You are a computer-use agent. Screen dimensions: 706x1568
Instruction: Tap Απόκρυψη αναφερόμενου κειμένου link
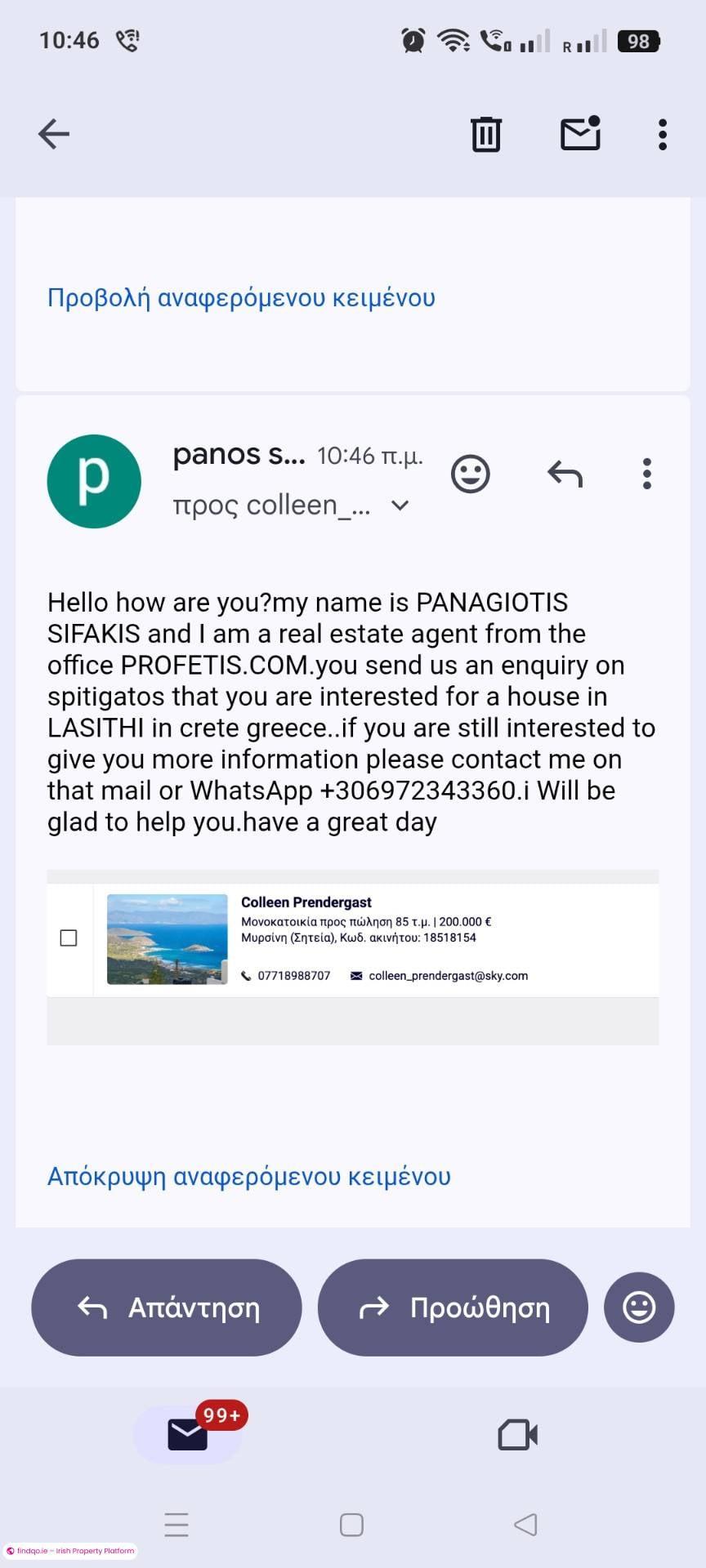coord(249,1177)
